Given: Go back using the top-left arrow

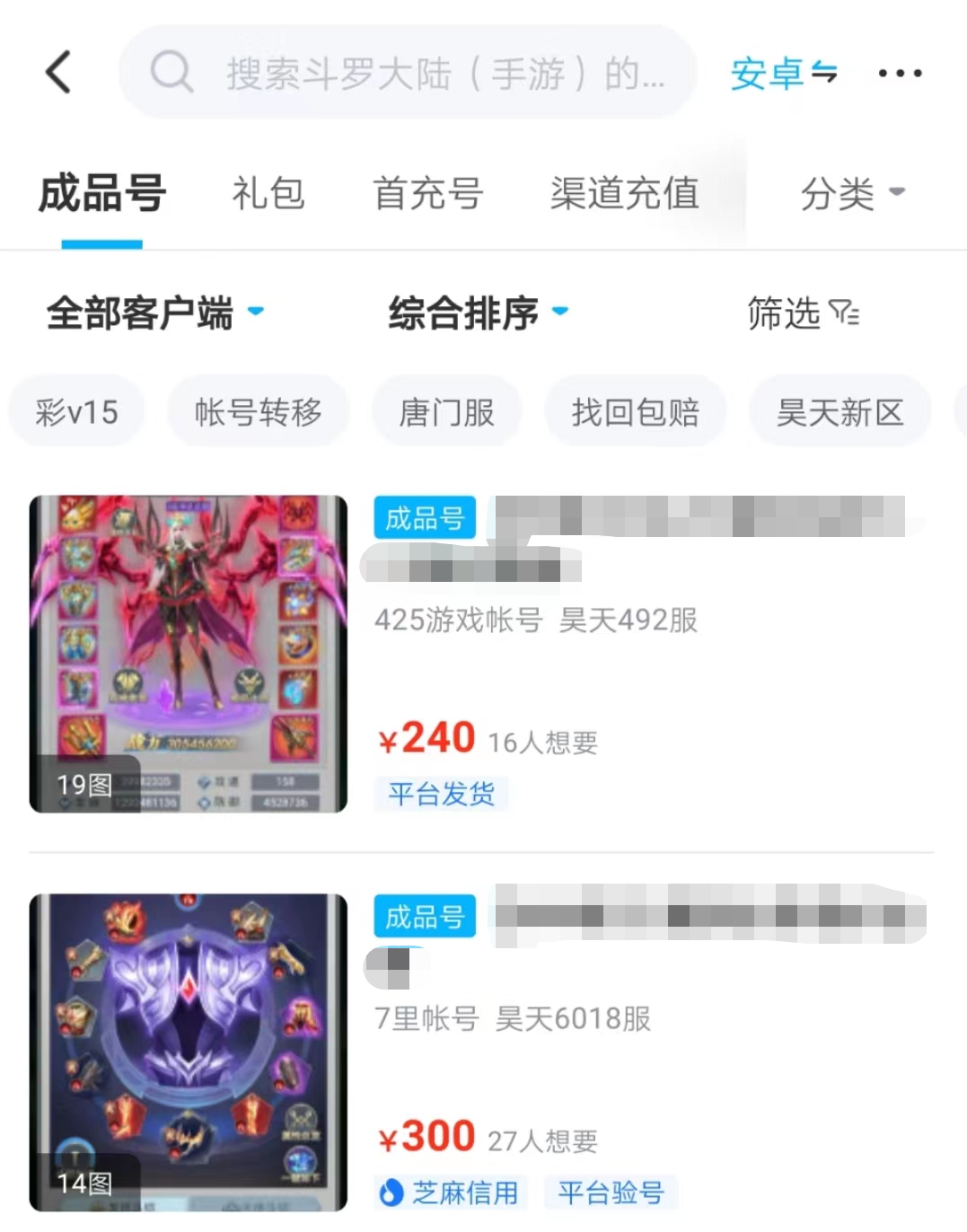Looking at the screenshot, I should tap(58, 73).
